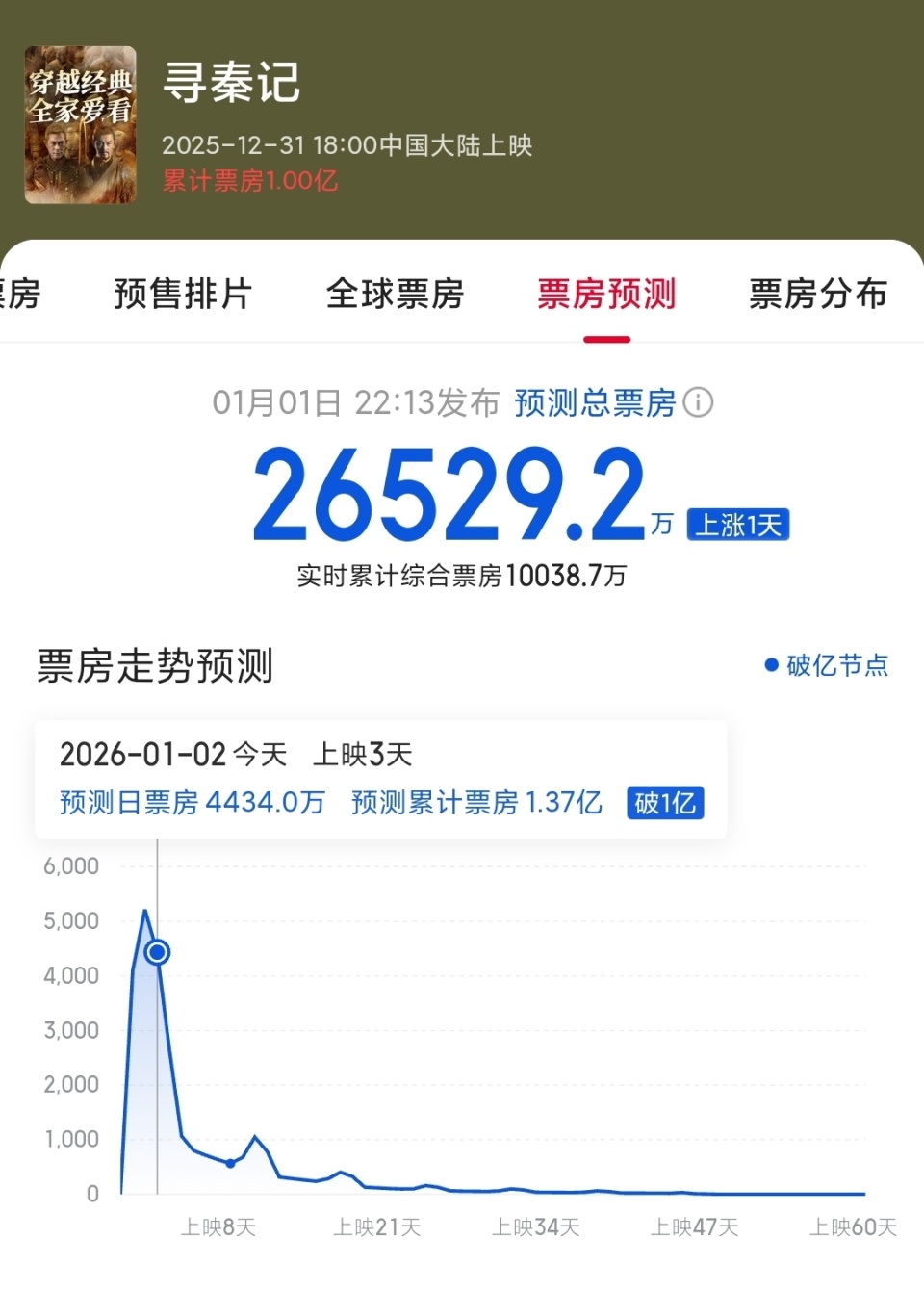Viewport: 924px width, 1290px height.
Task: Tap the red 累计票房1.00亿 text
Action: (x=248, y=181)
